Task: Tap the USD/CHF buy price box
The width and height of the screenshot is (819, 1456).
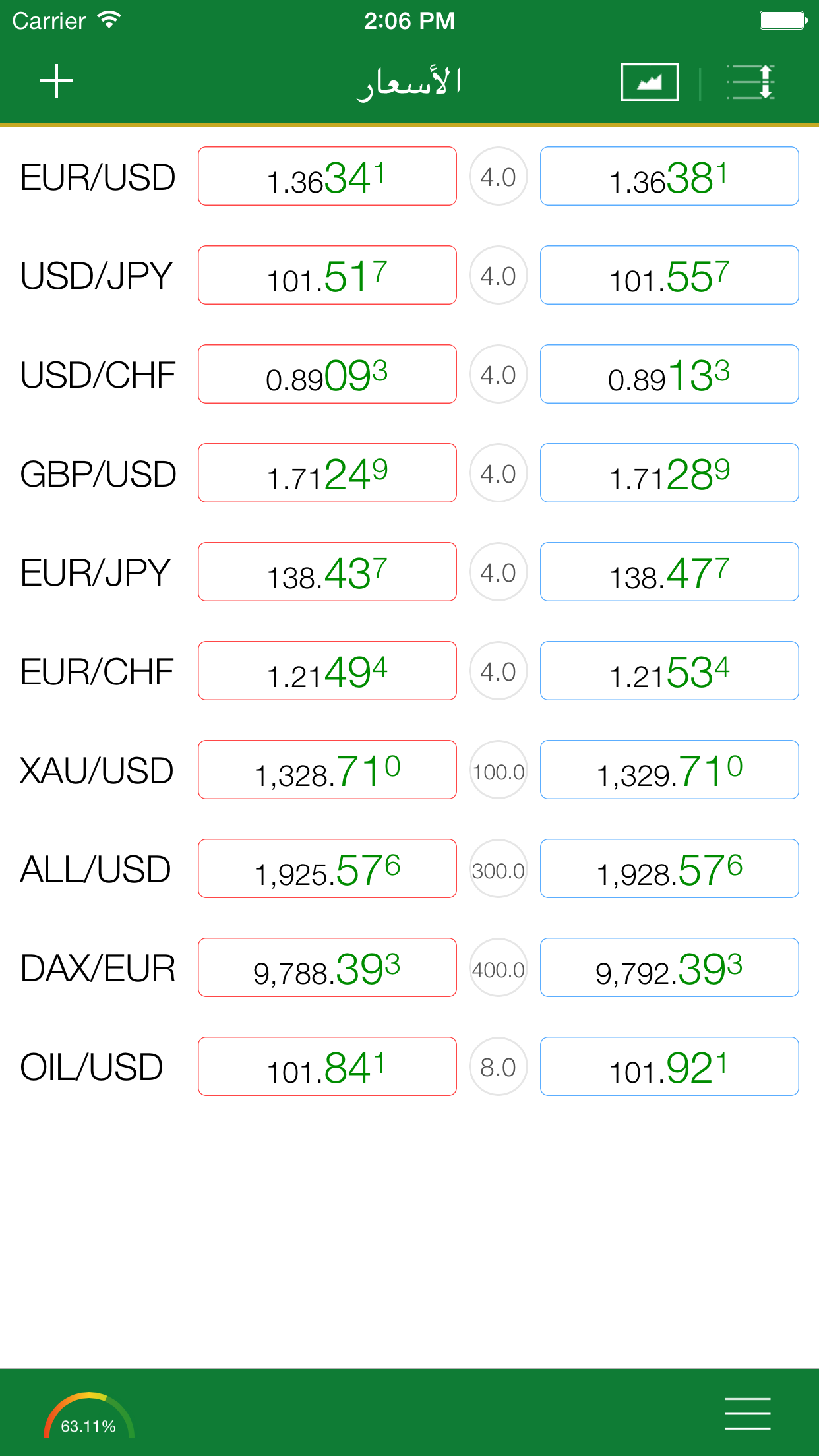Action: click(669, 374)
